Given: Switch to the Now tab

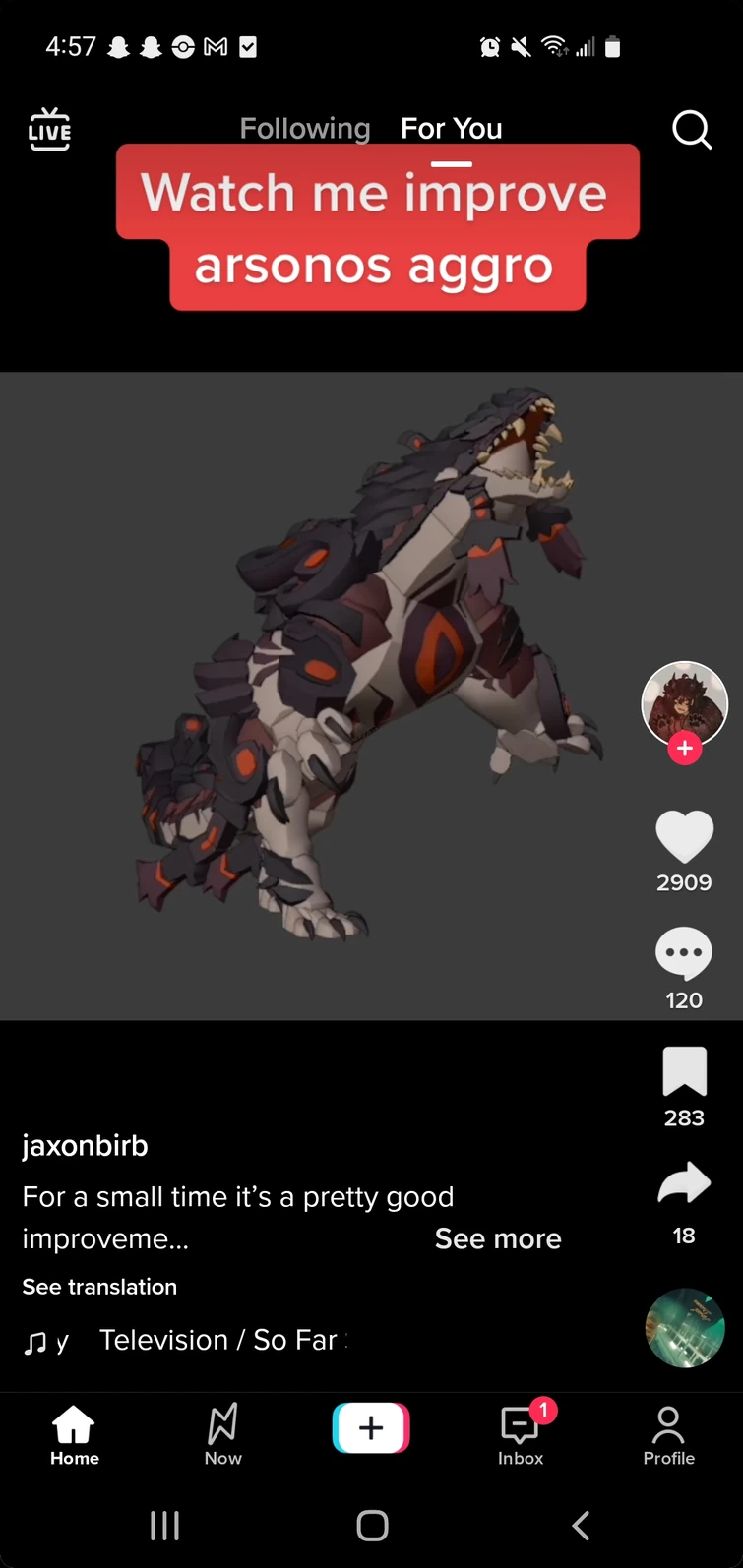Looking at the screenshot, I should [x=223, y=1435].
